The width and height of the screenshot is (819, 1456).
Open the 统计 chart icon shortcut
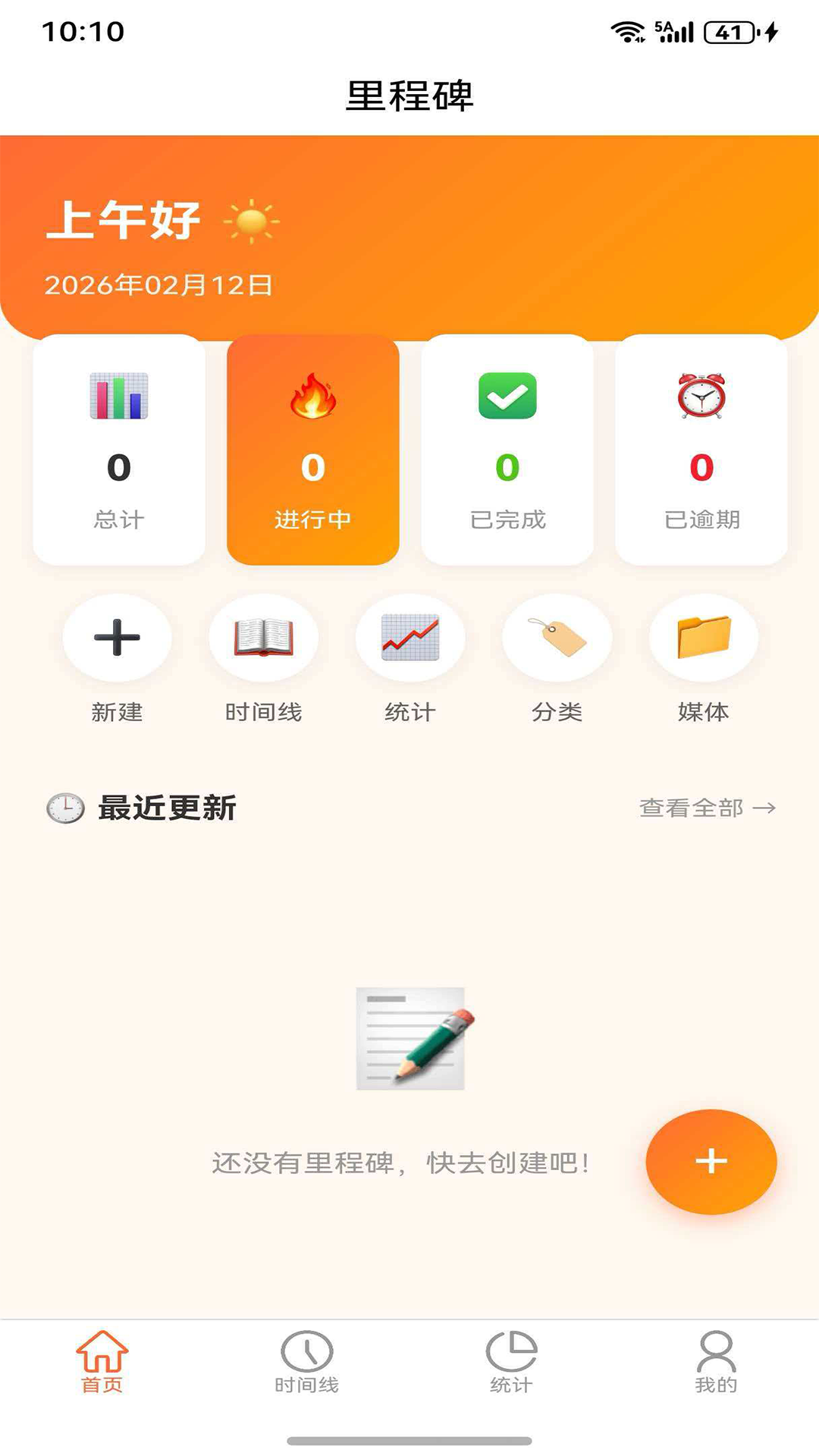[x=410, y=639]
